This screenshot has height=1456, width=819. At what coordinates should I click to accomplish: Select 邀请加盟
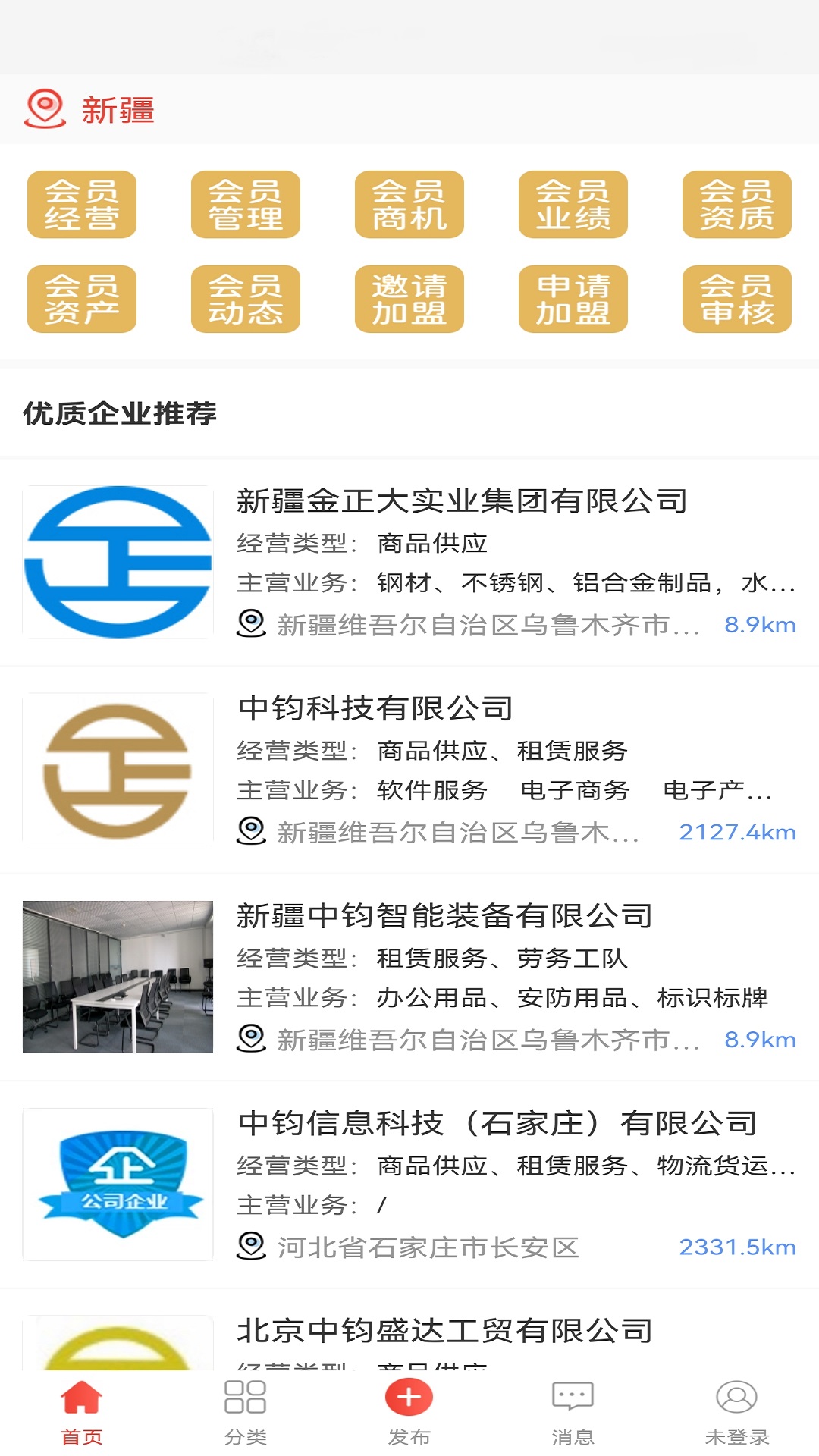409,299
